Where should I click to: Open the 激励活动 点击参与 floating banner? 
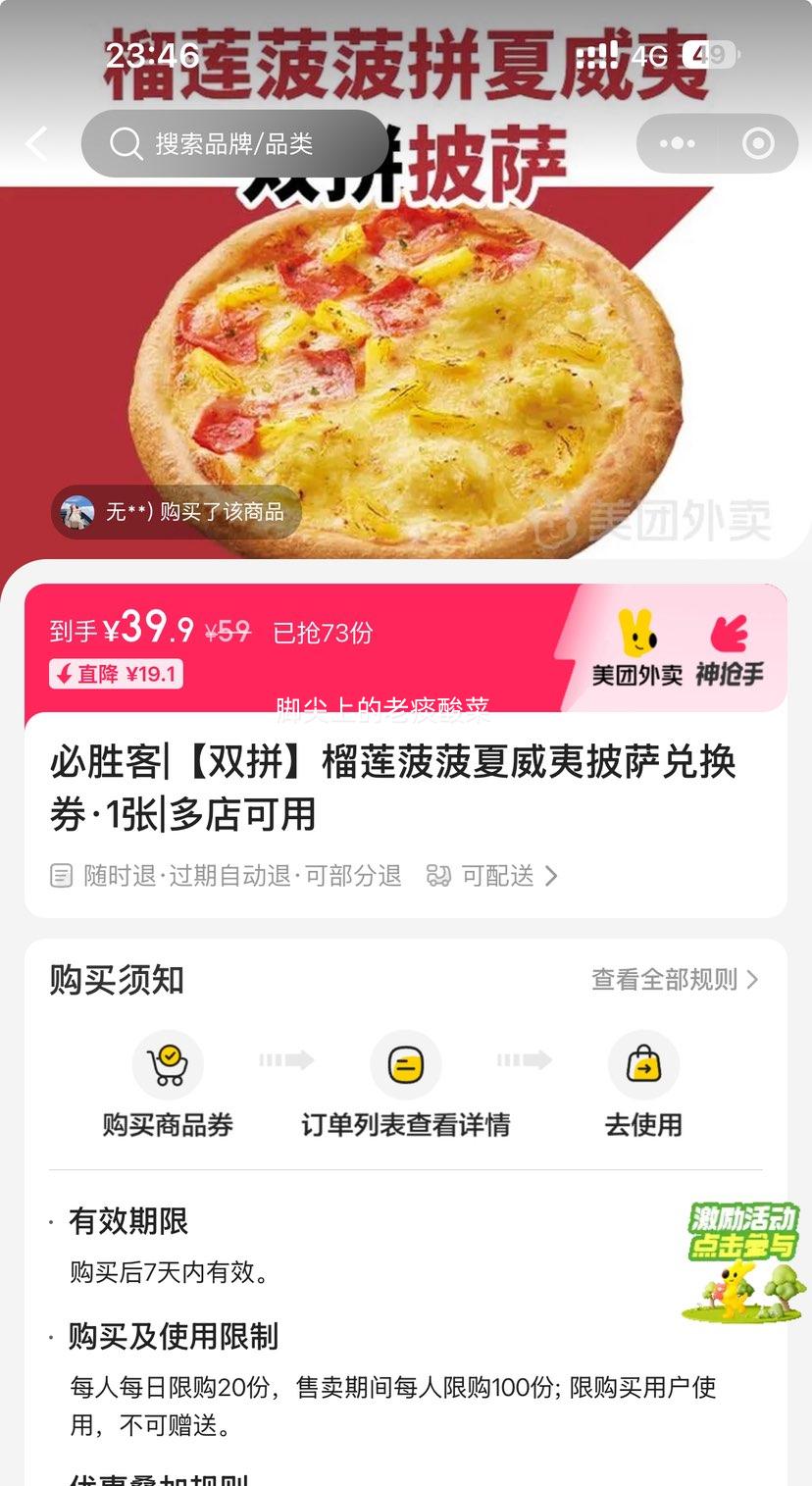743,1262
